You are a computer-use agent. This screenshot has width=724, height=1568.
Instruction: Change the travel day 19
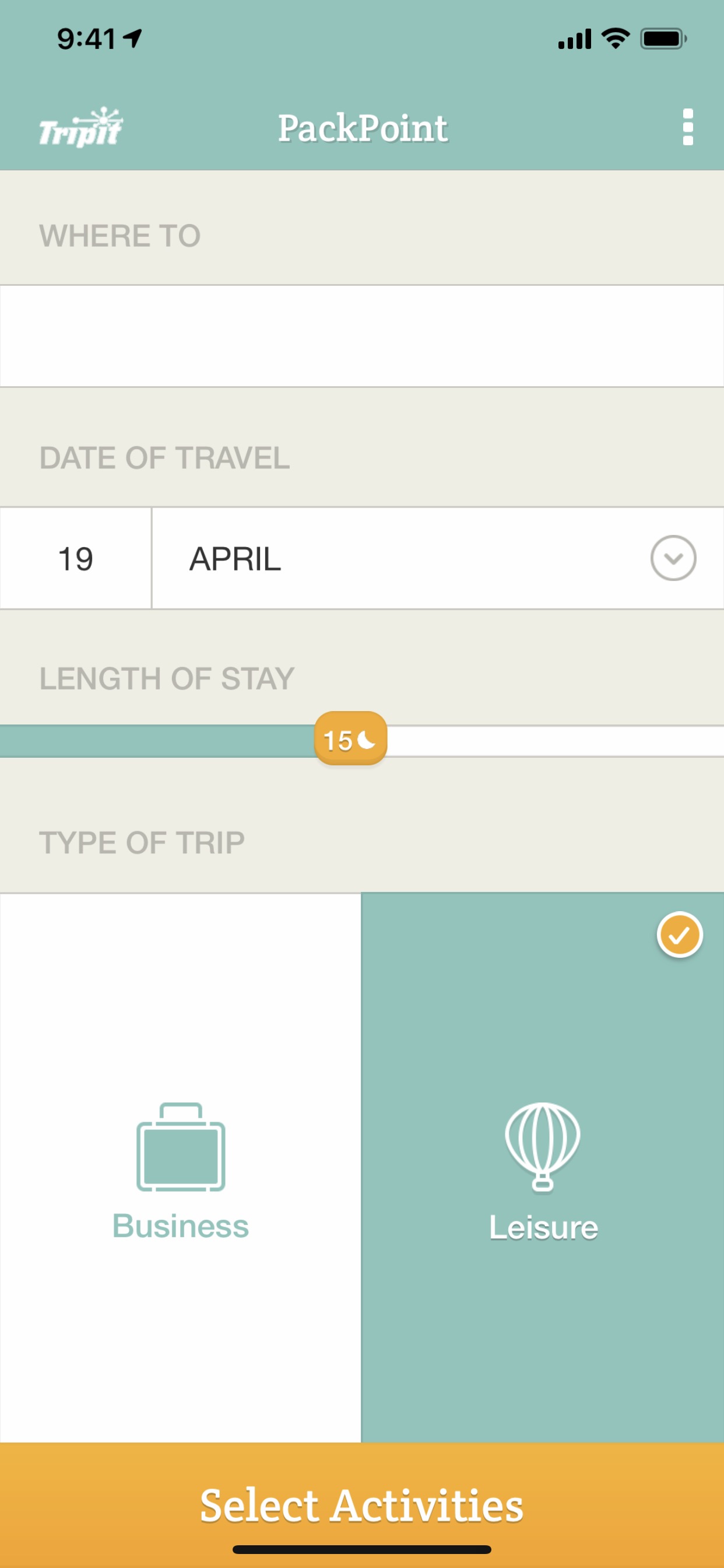[75, 558]
